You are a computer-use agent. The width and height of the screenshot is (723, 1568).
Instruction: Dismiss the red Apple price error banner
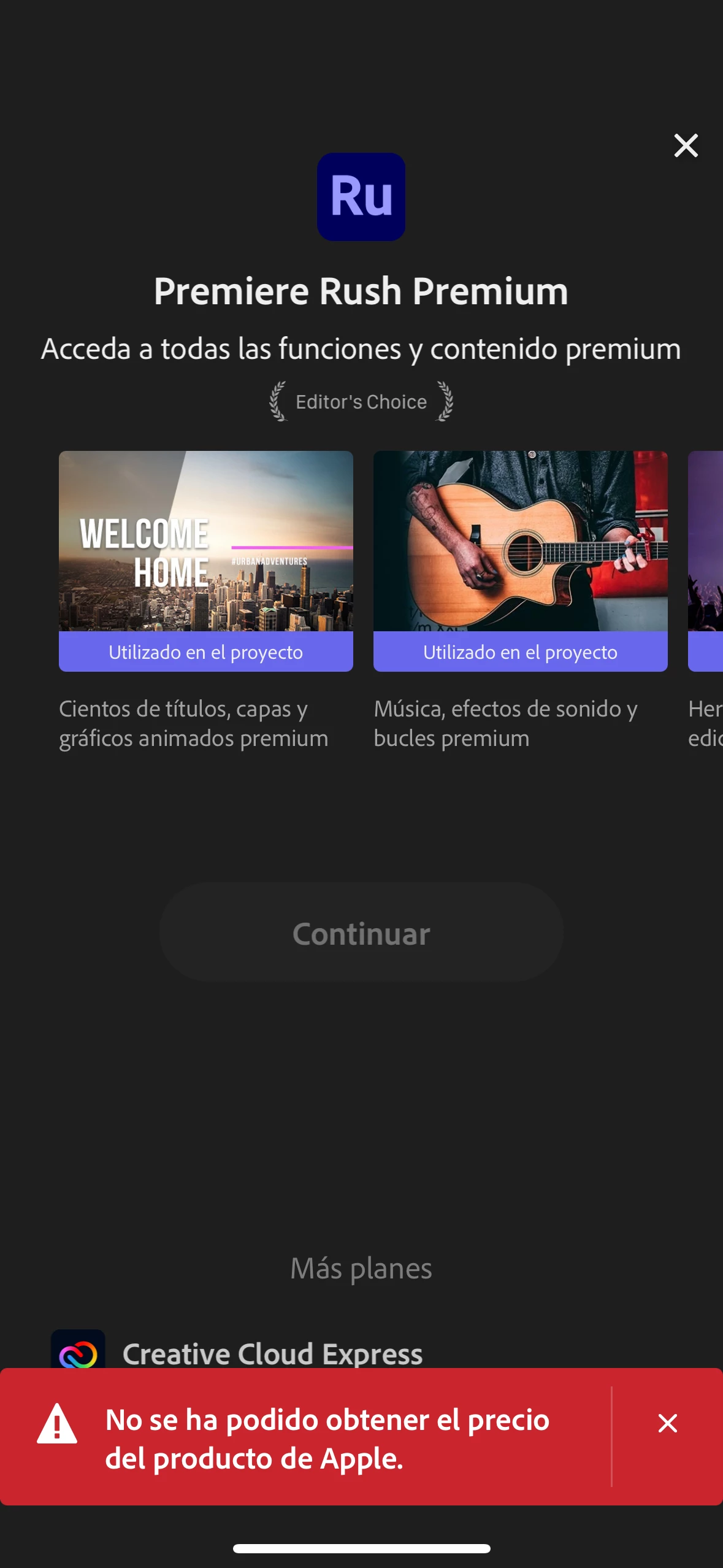pyautogui.click(x=667, y=1423)
